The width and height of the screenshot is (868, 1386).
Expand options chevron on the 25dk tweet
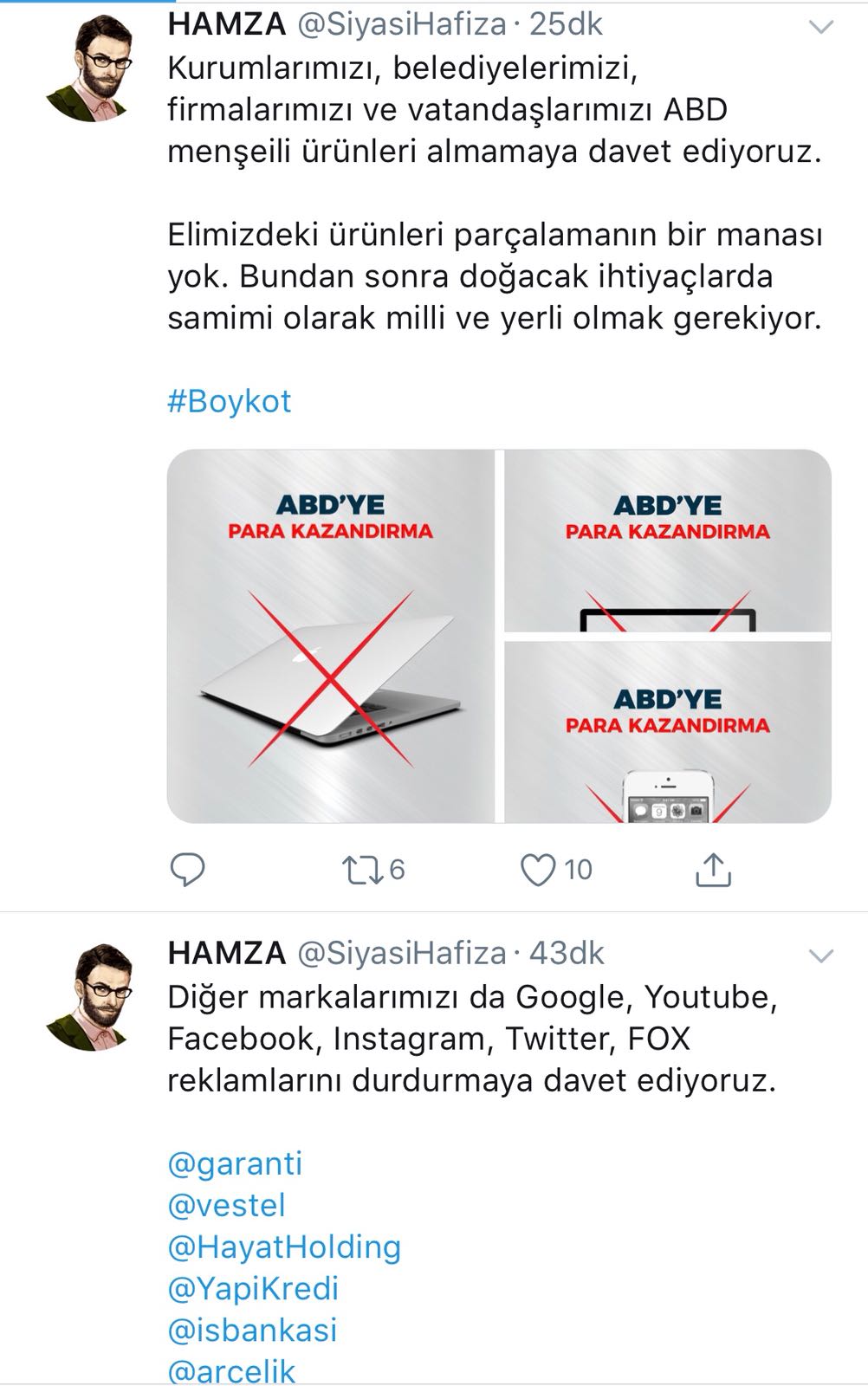(x=819, y=27)
